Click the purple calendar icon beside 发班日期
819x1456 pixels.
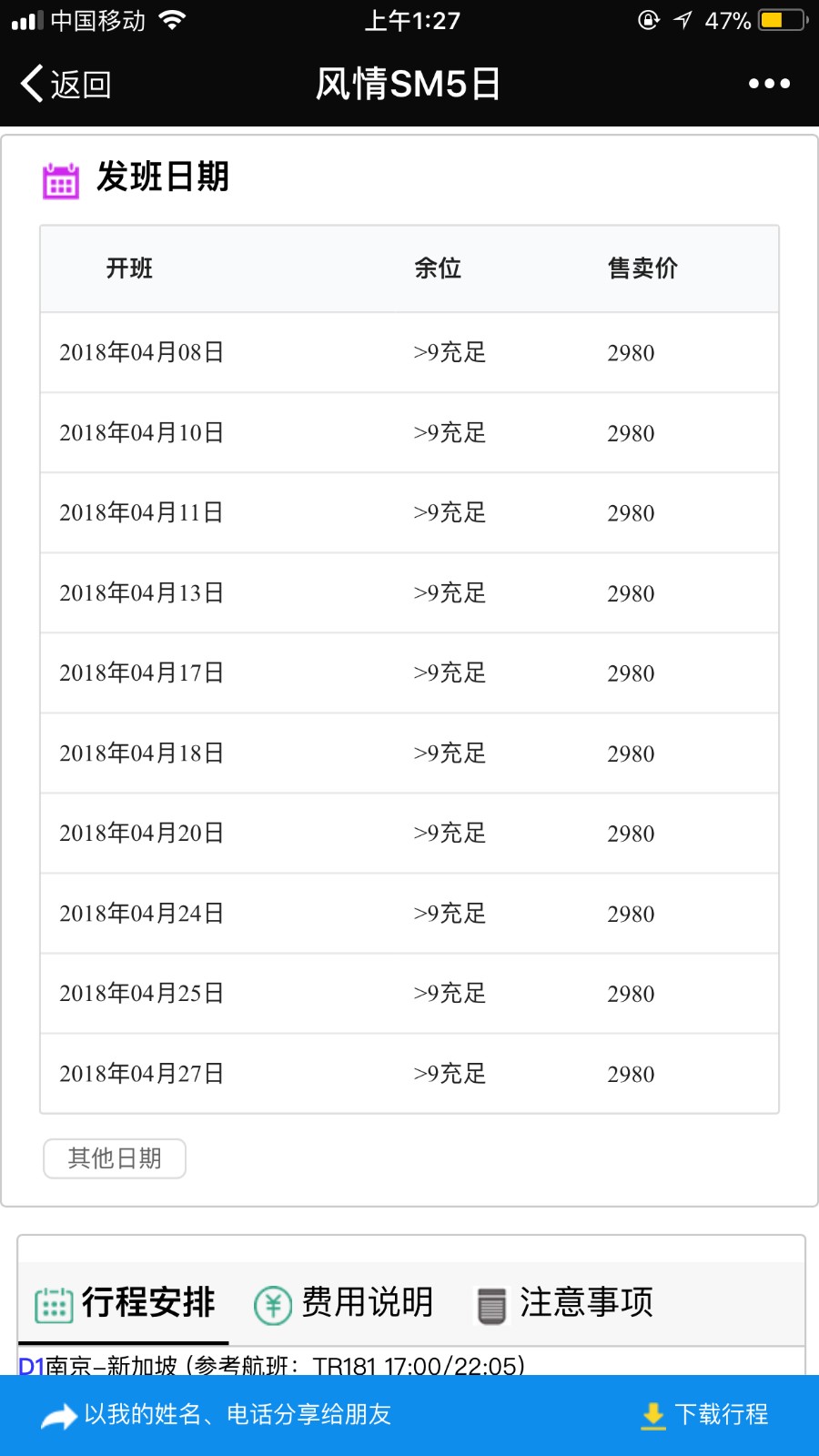tap(59, 179)
